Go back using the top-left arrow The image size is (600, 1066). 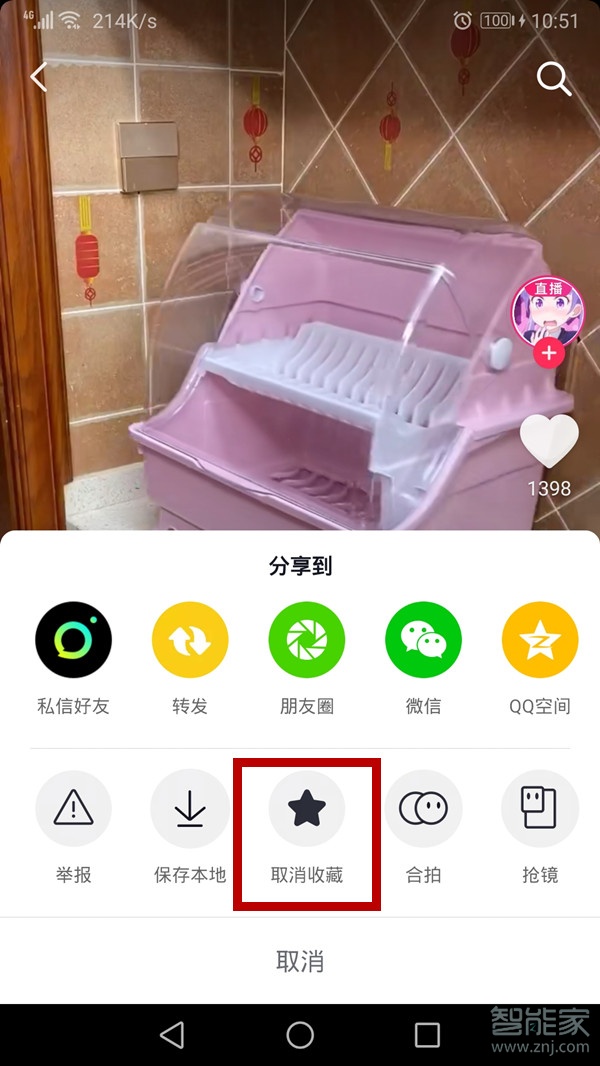tap(40, 77)
